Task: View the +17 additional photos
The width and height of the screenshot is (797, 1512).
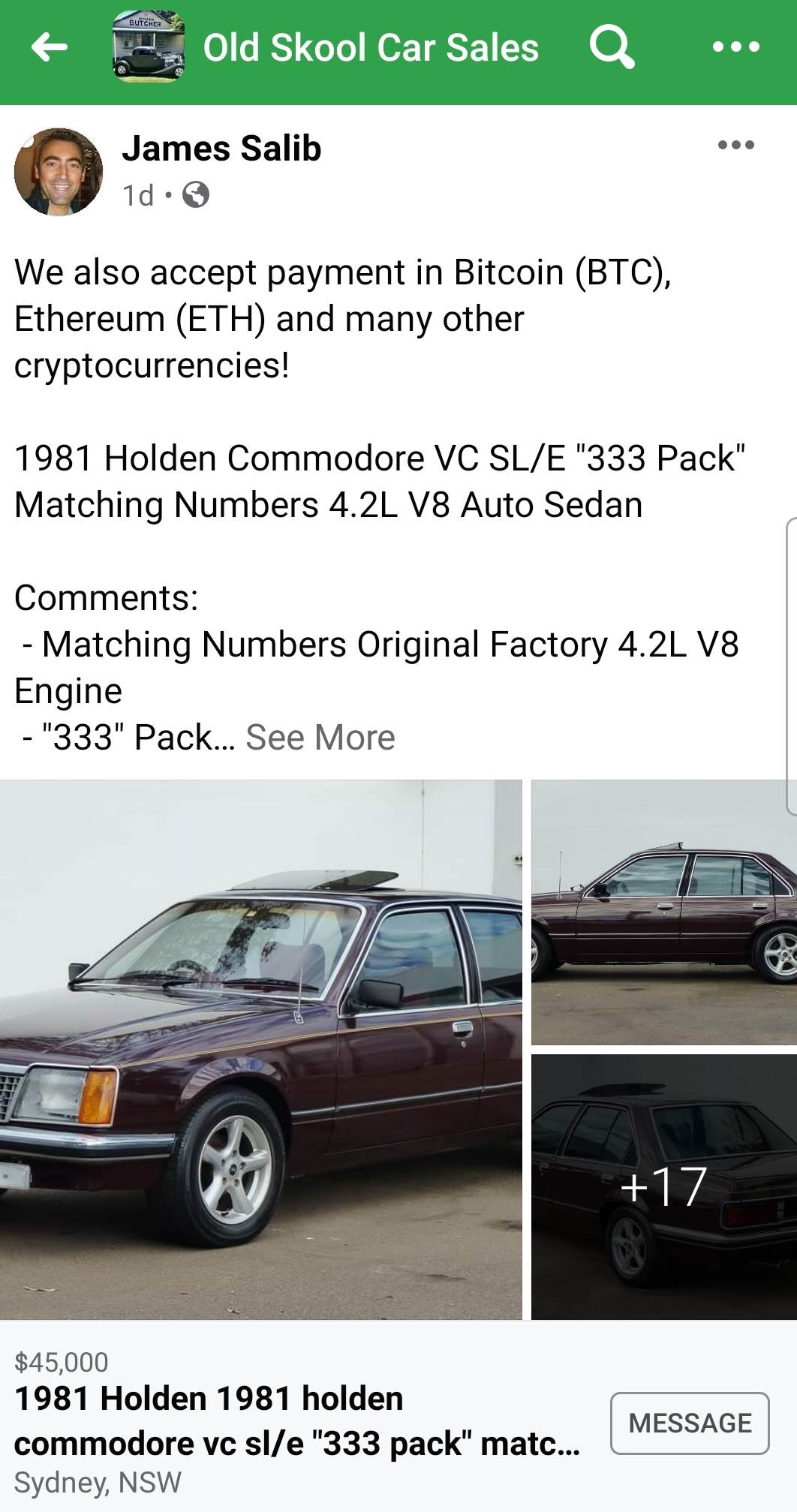Action: click(x=663, y=1186)
